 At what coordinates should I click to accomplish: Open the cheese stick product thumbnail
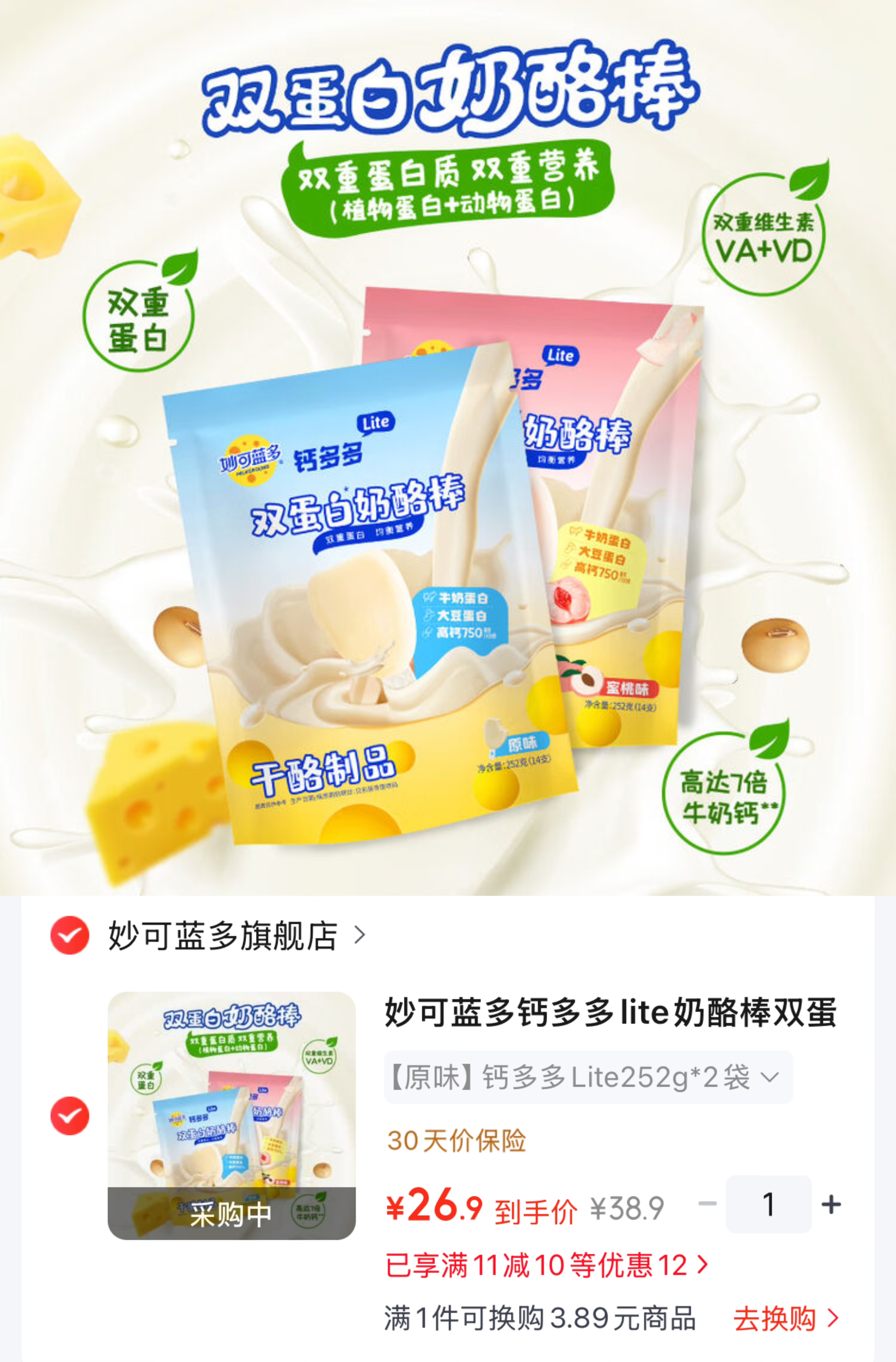[x=232, y=1115]
